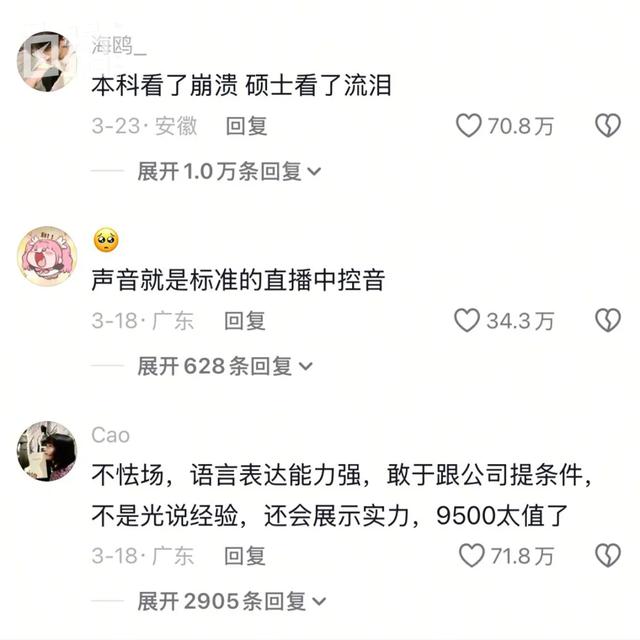Reply to Cao's comment

pos(246,556)
